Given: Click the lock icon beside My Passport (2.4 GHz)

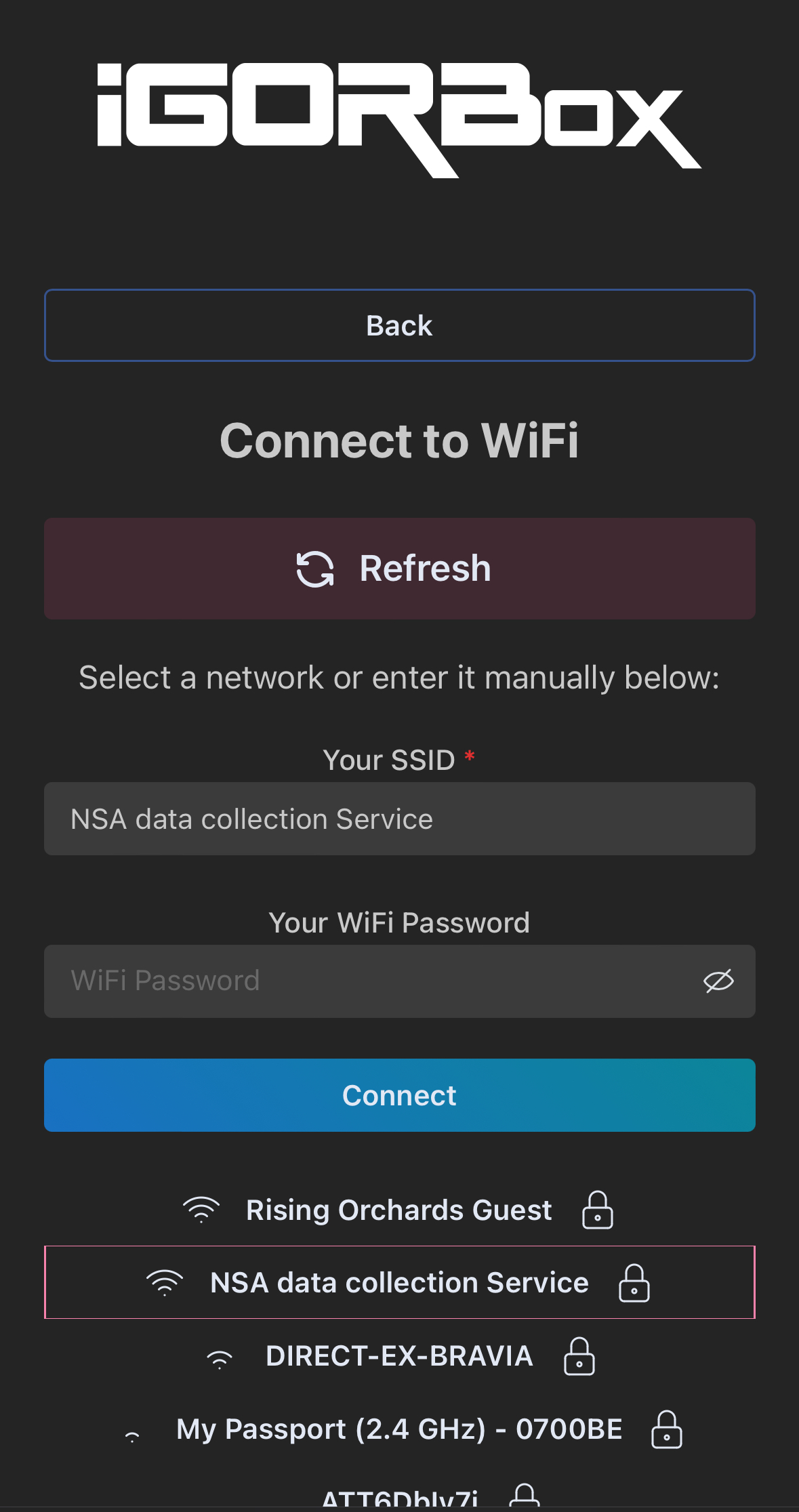Looking at the screenshot, I should 667,1429.
